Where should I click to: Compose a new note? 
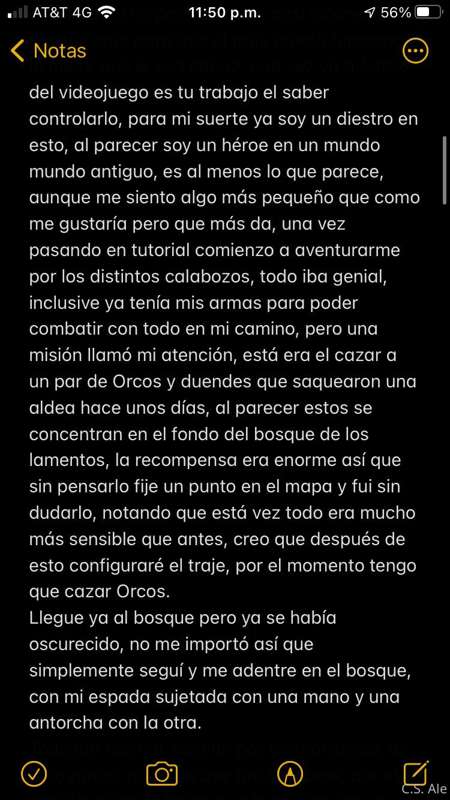click(416, 773)
